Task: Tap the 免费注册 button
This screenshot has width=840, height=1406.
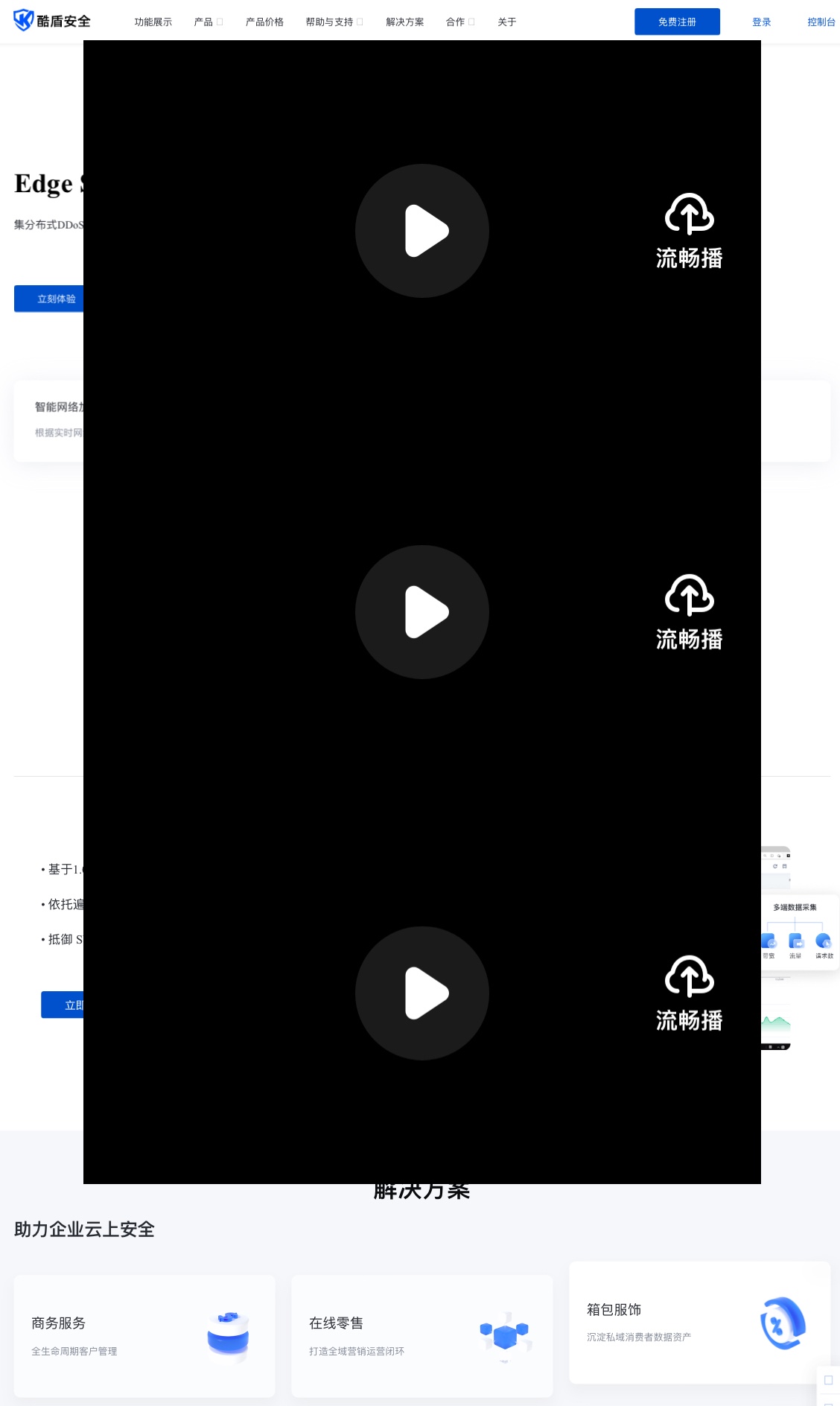Action: point(676,22)
